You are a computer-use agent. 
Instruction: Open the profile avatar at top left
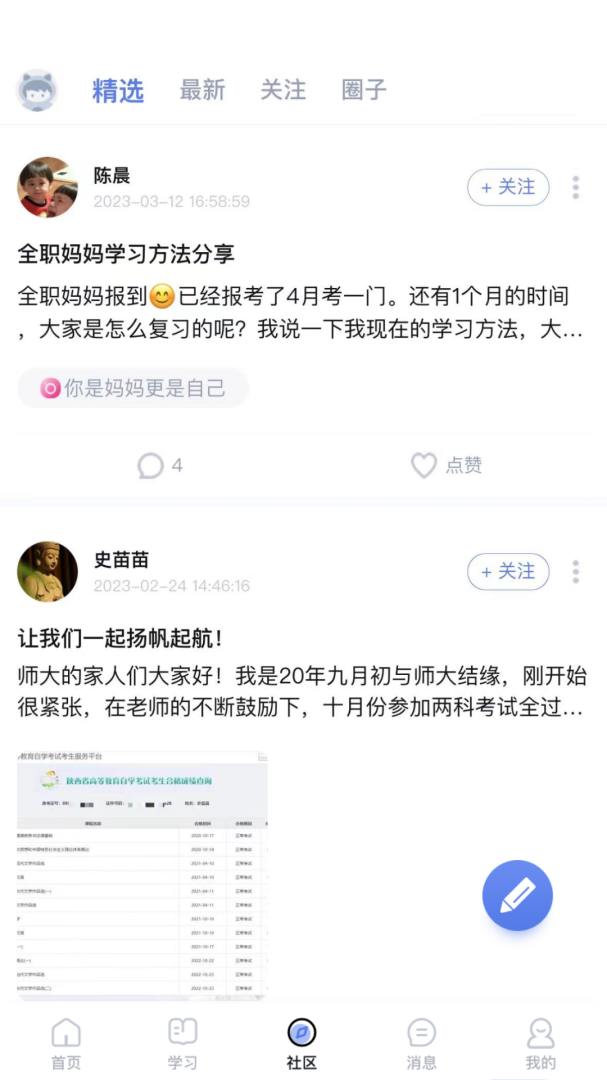tap(37, 90)
